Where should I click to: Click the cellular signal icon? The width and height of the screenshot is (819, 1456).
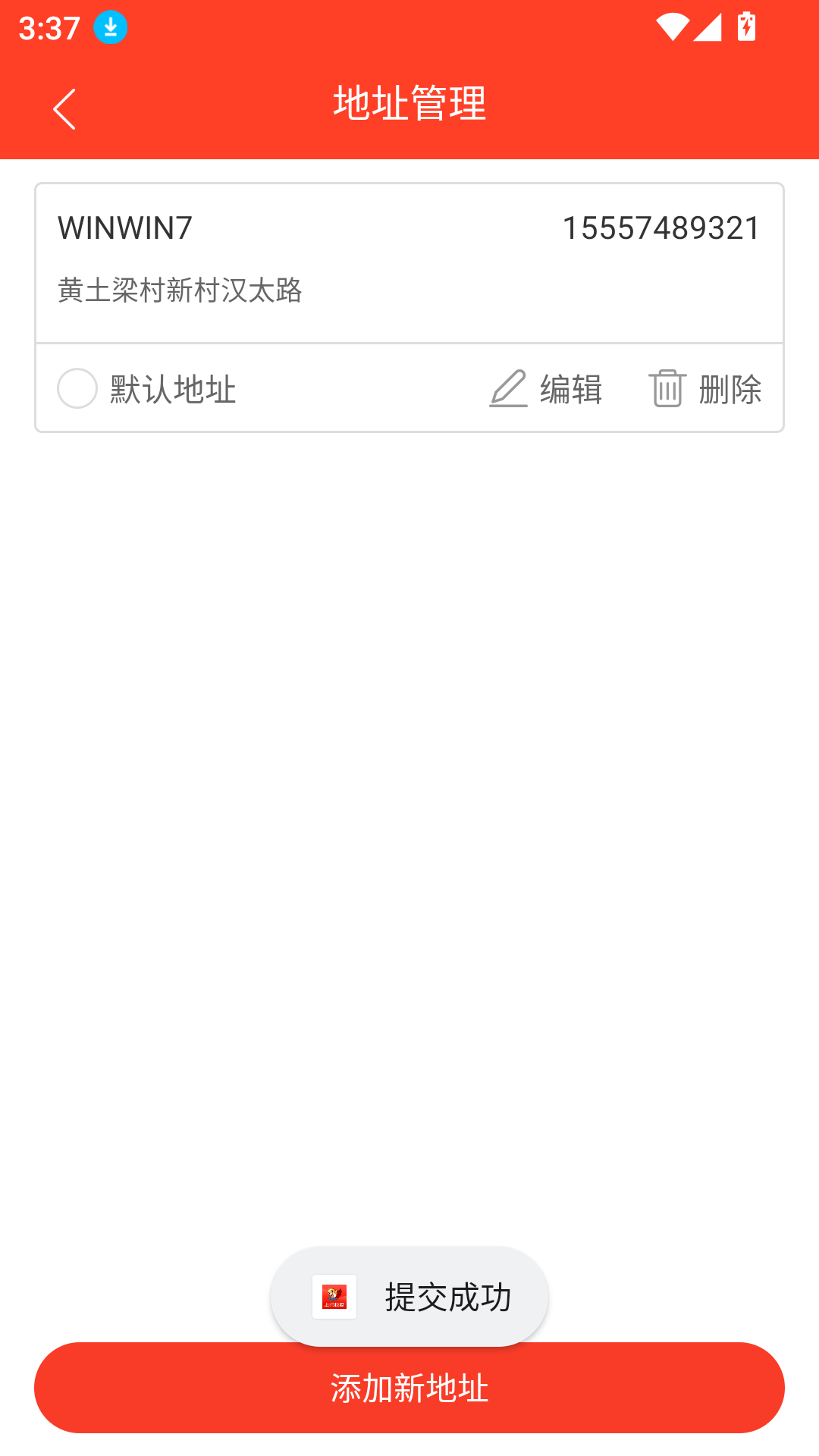707,27
